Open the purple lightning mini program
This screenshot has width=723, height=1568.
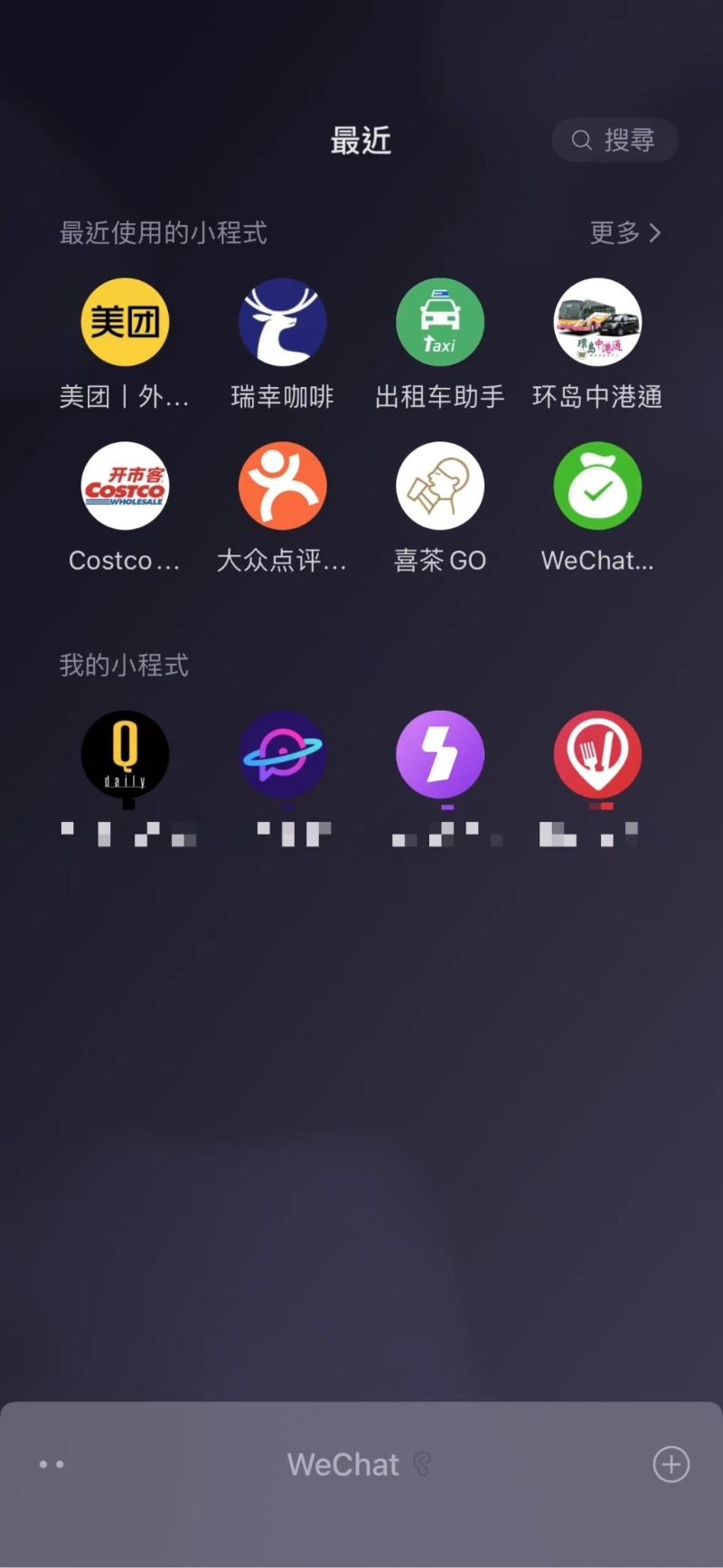pyautogui.click(x=439, y=753)
